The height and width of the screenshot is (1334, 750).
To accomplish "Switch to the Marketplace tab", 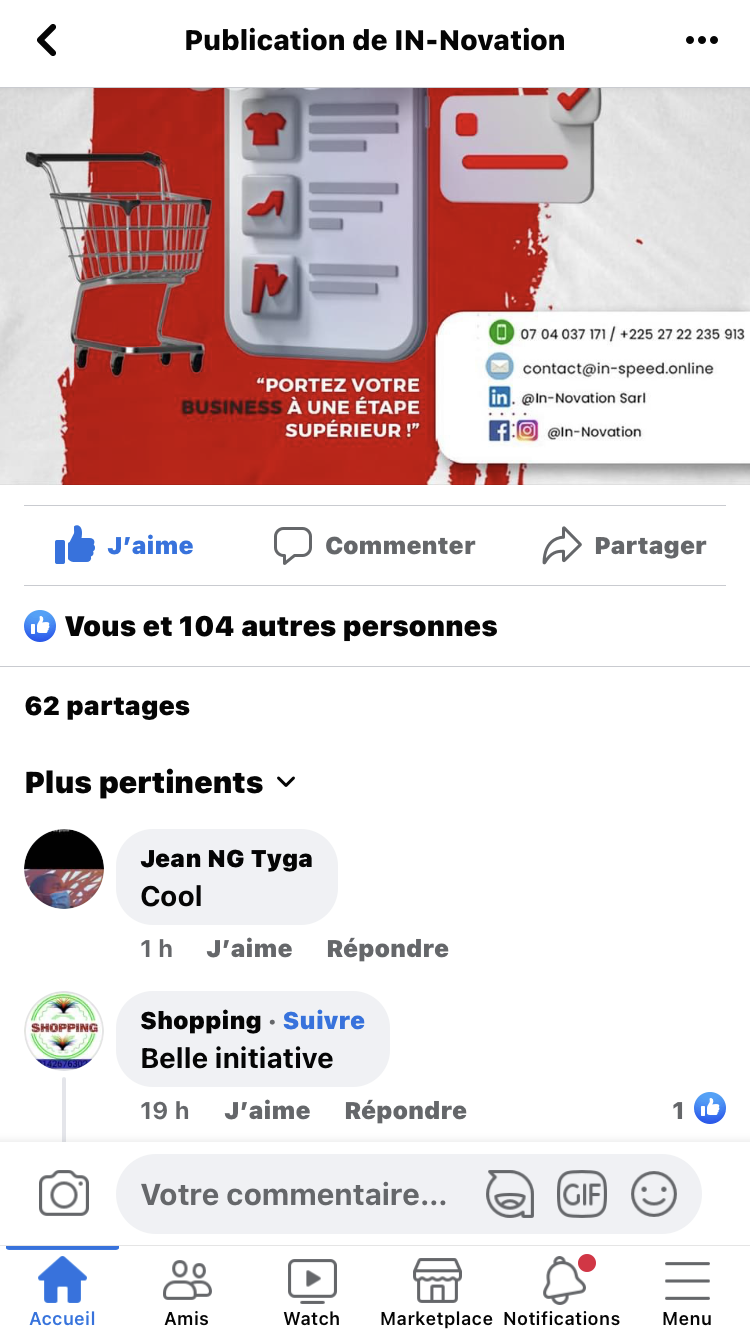I will click(x=437, y=1290).
